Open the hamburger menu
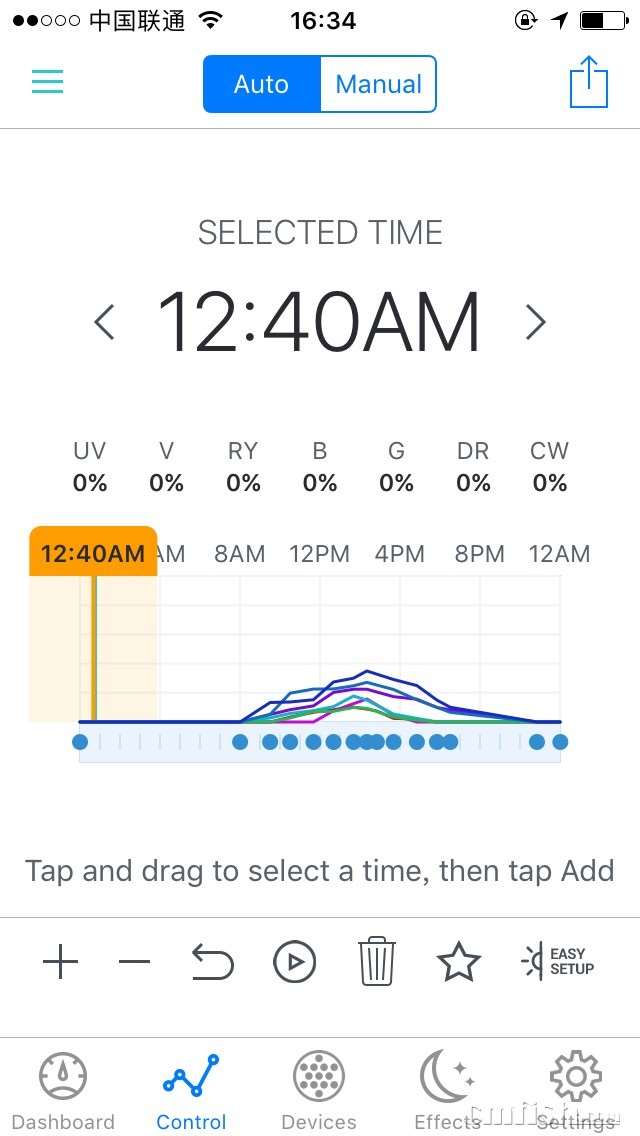Viewport: 640px width, 1136px height. click(x=47, y=82)
